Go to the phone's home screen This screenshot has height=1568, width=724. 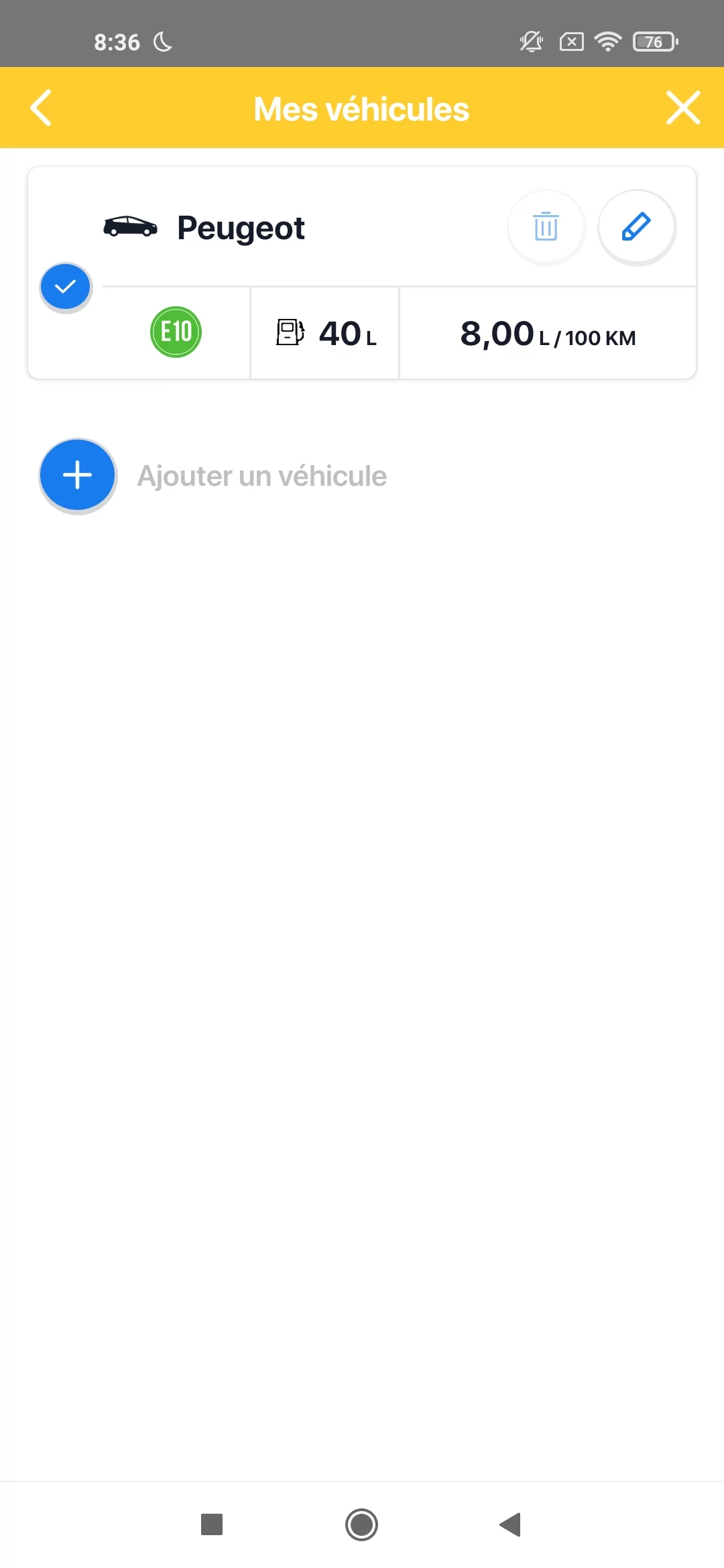(362, 1524)
